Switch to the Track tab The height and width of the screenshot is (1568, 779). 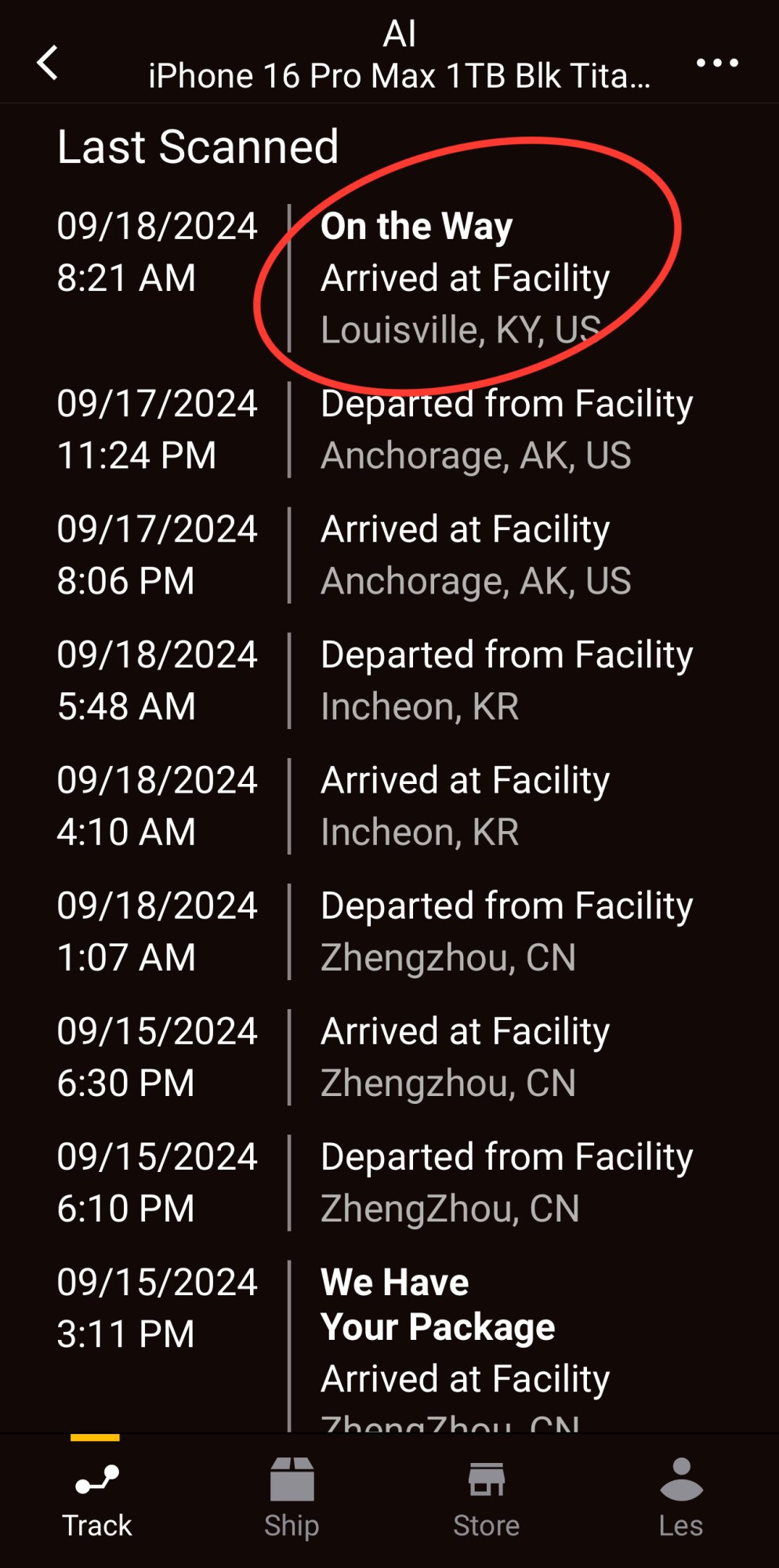click(97, 1499)
